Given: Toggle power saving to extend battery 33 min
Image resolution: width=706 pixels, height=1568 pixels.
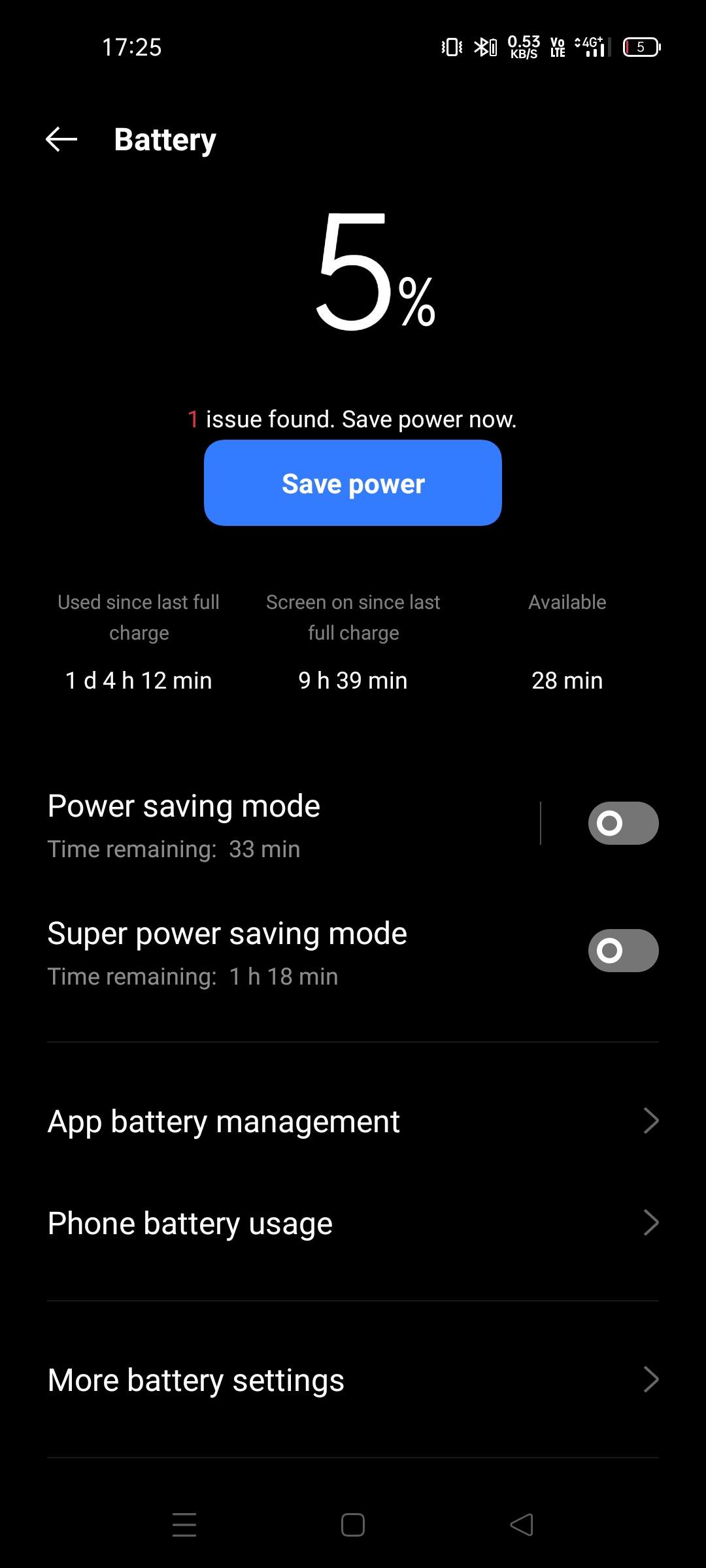Looking at the screenshot, I should (622, 823).
